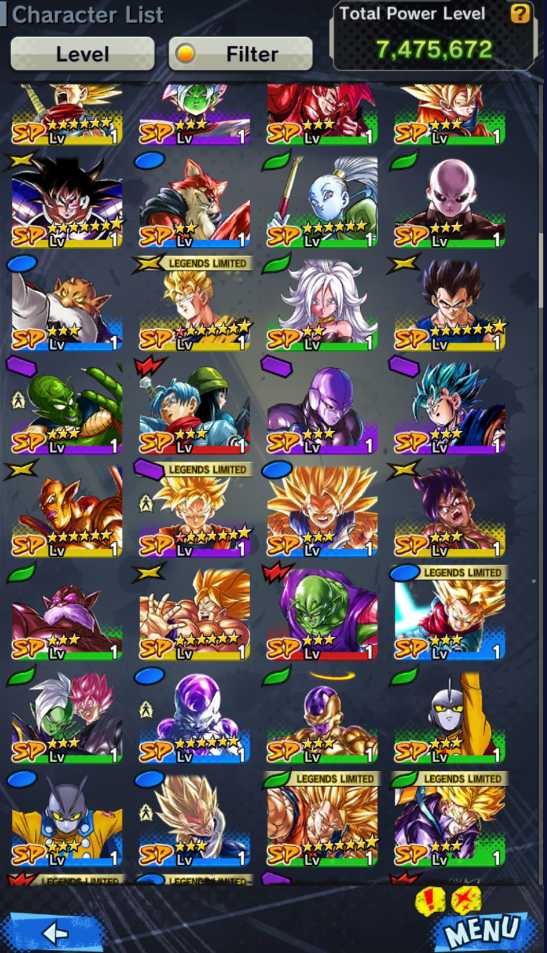Open the blue Legends Limited Super Saiyan Gohan card
Screen dimensions: 547x953
[x=450, y=614]
